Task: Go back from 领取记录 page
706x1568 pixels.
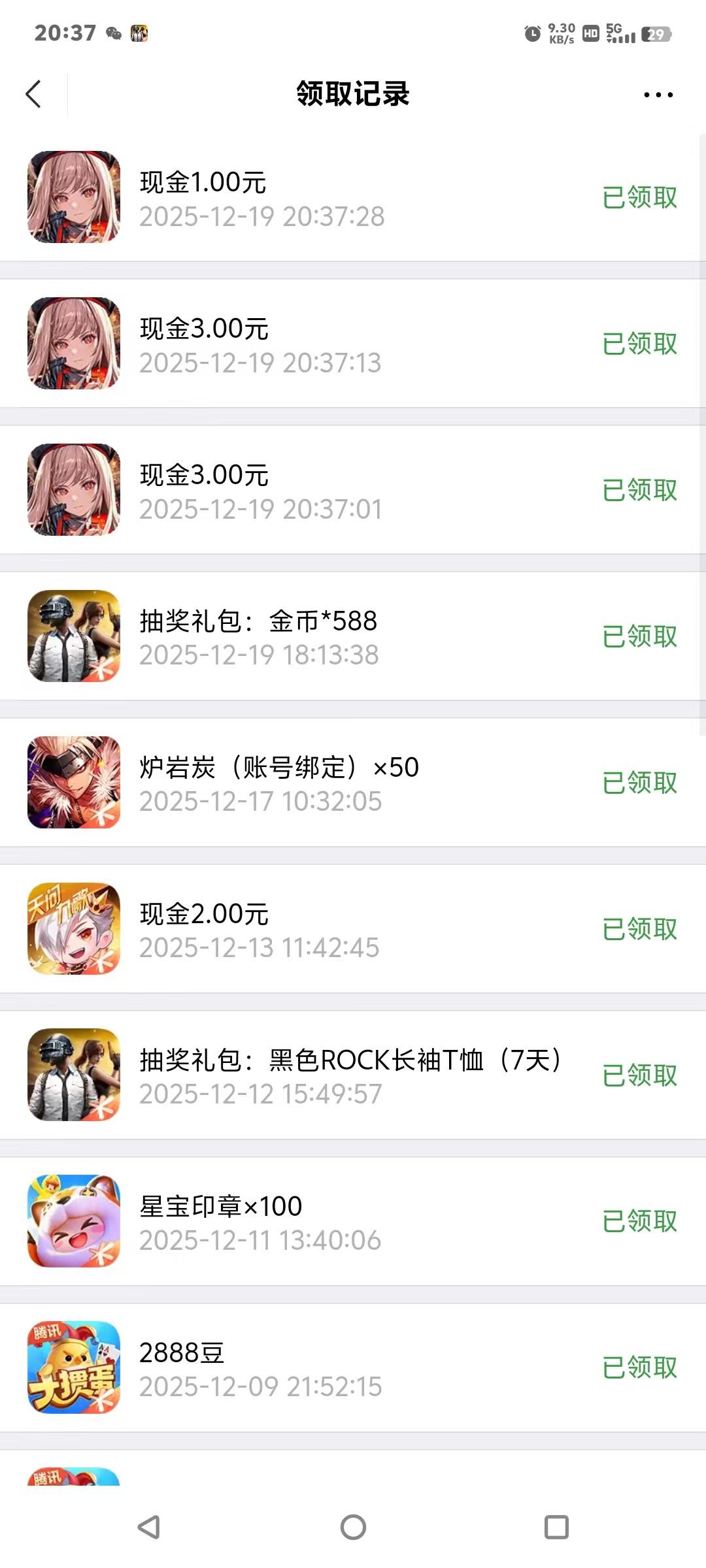Action: tap(34, 94)
